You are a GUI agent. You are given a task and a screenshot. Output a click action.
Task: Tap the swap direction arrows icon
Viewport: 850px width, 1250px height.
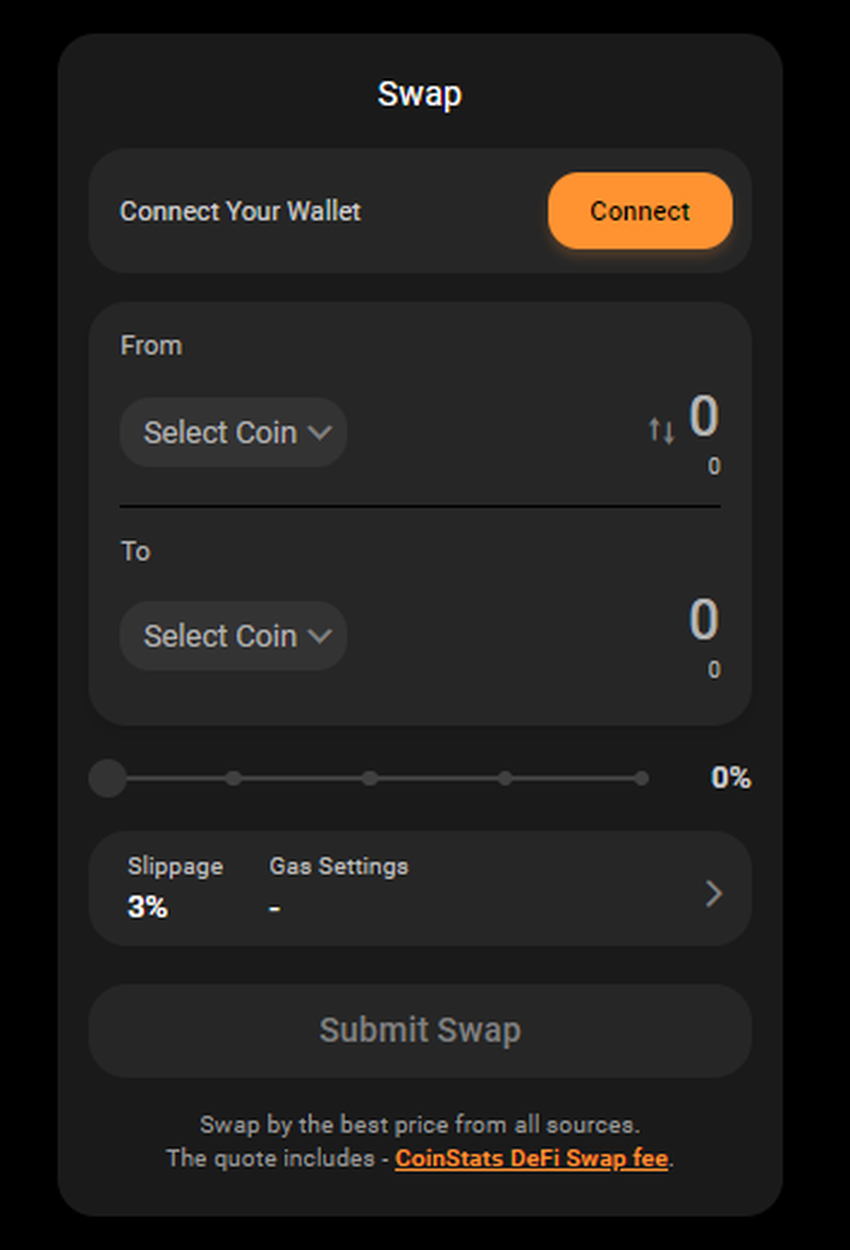click(661, 431)
